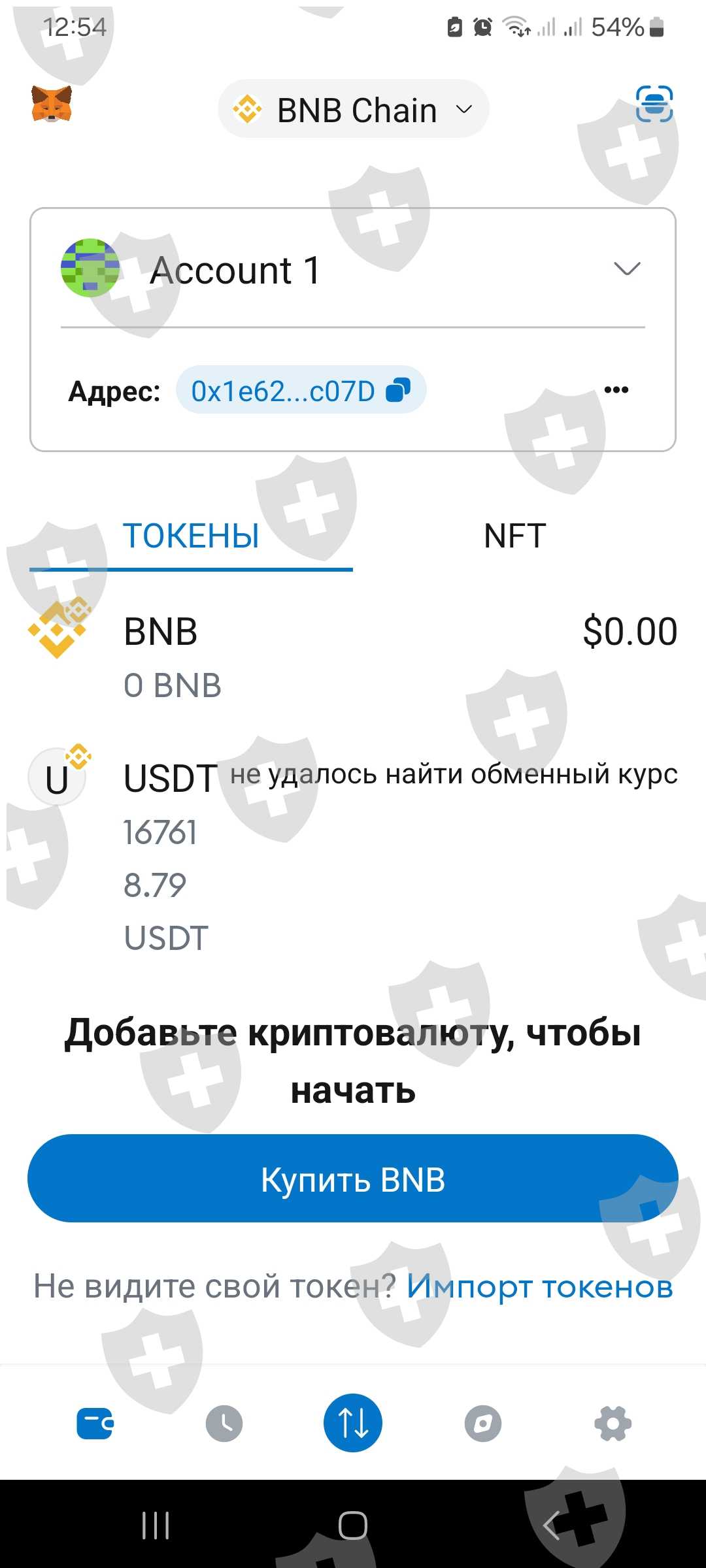The image size is (706, 1568).
Task: Open settings from the gear icon
Action: [x=613, y=1424]
